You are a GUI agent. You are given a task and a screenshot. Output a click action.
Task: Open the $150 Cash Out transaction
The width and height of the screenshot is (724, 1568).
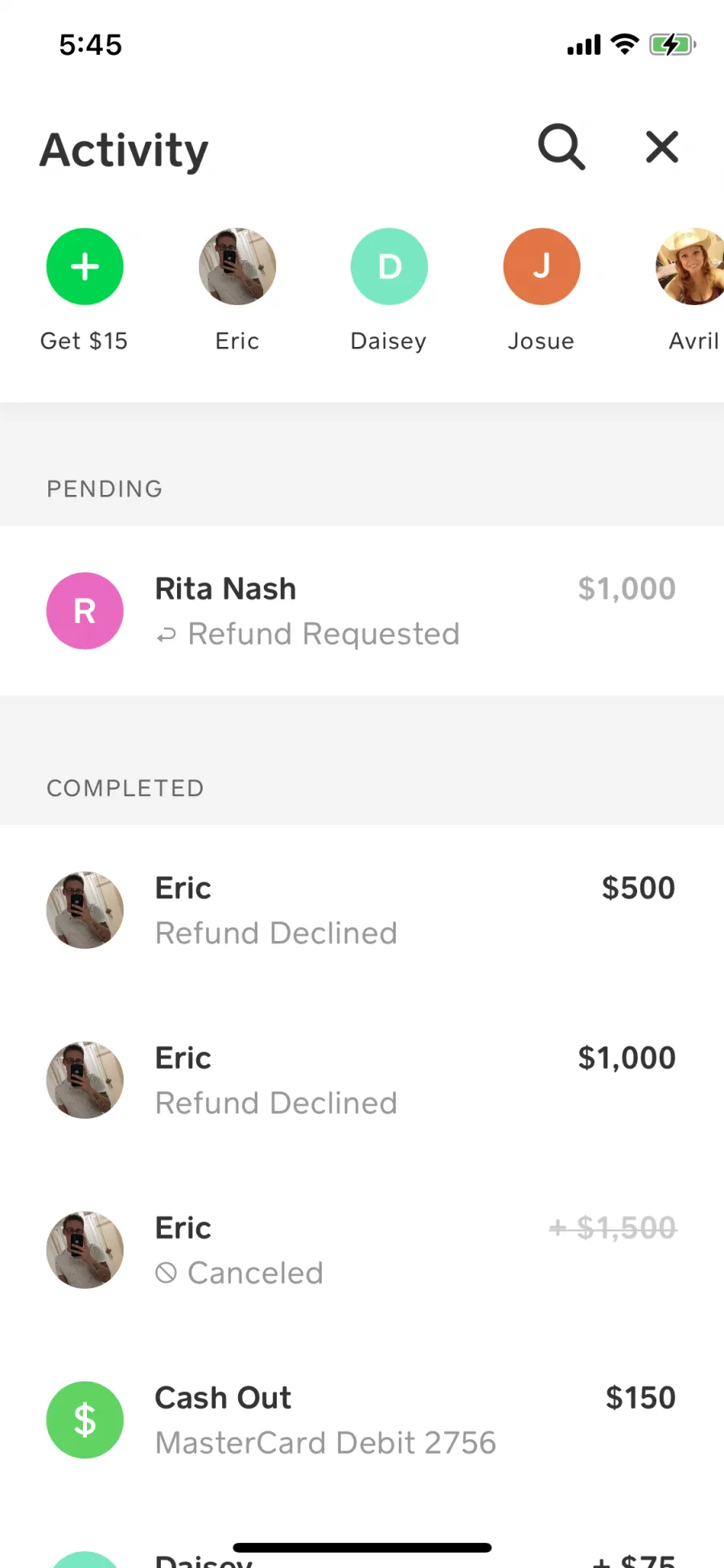(362, 1420)
